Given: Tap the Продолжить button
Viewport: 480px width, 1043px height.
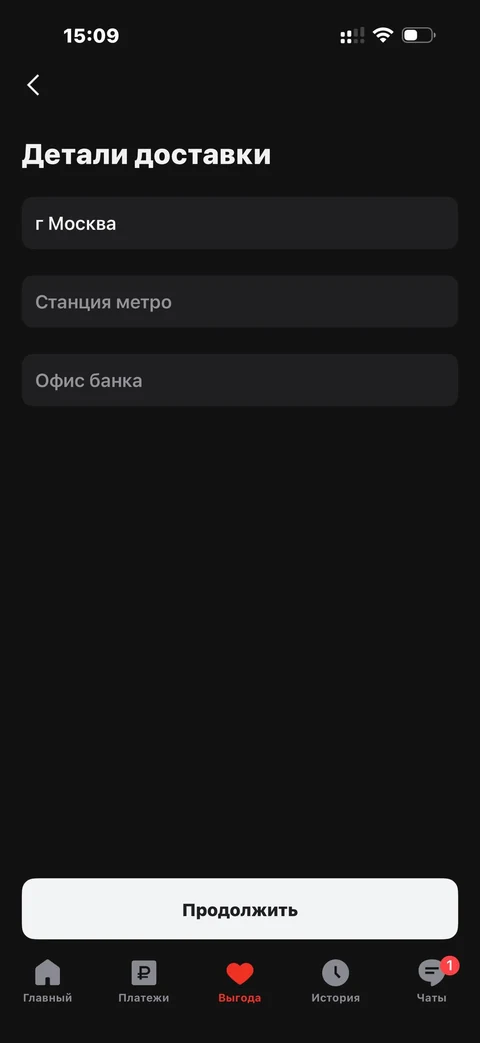Looking at the screenshot, I should (240, 909).
